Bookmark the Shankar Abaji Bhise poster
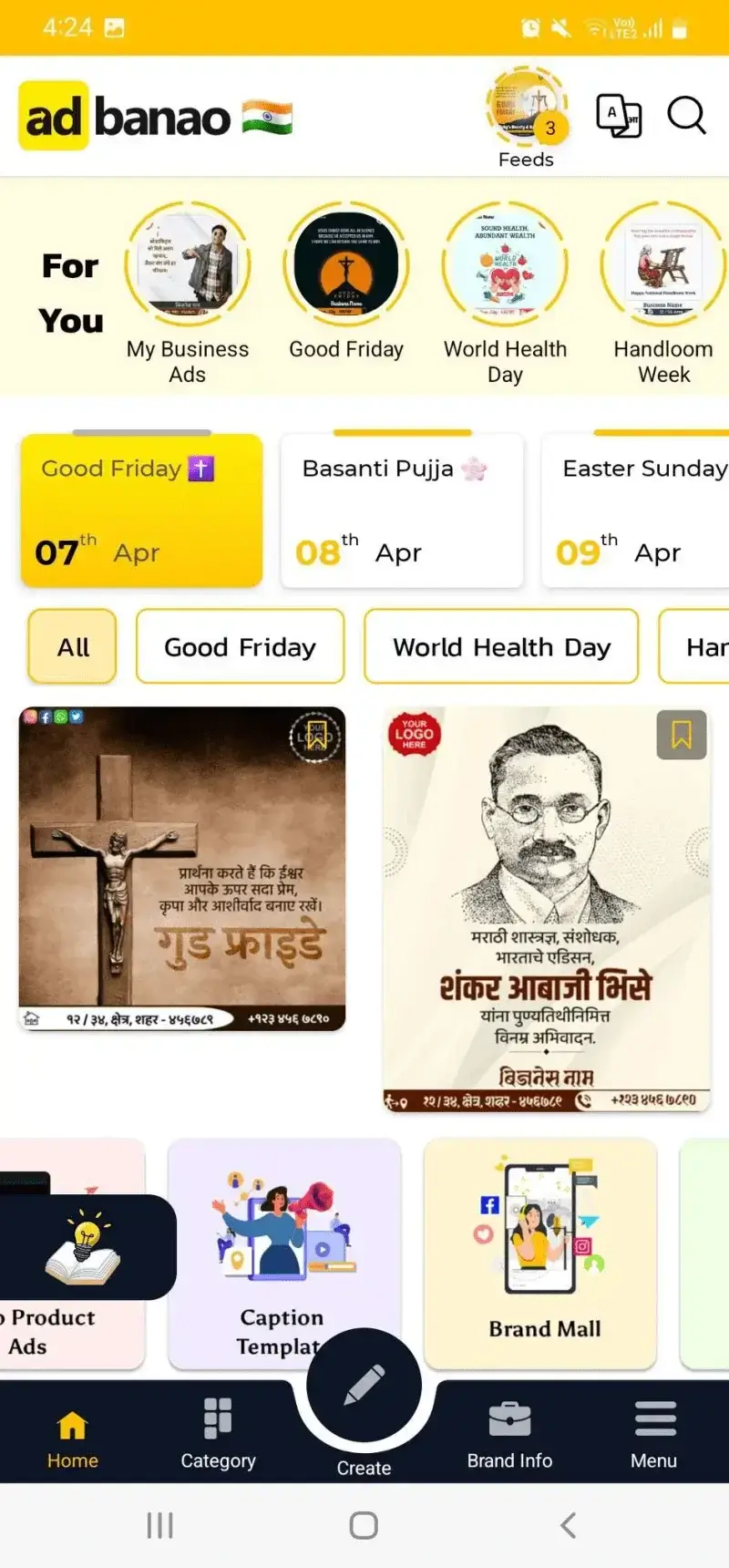The width and height of the screenshot is (729, 1568). click(682, 735)
